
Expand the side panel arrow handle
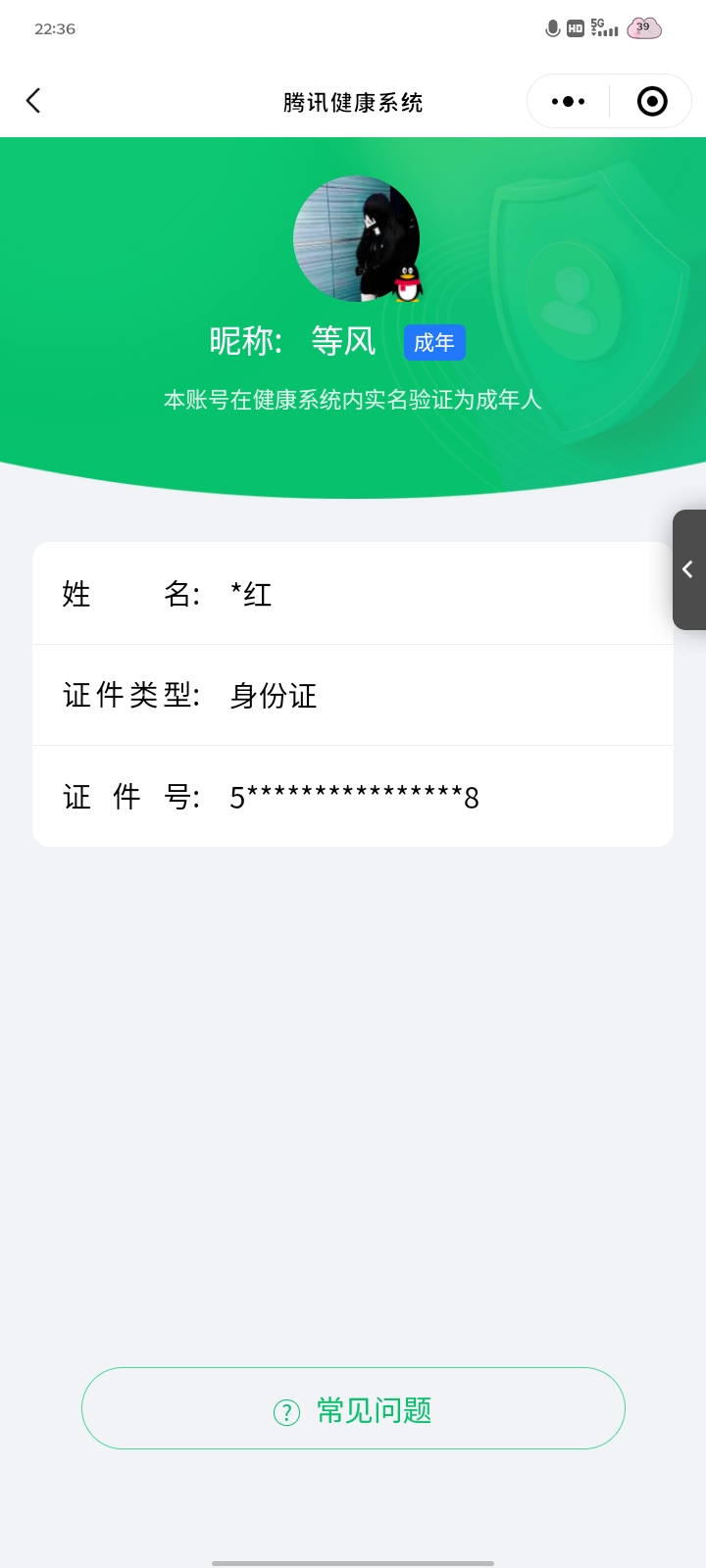(x=688, y=569)
